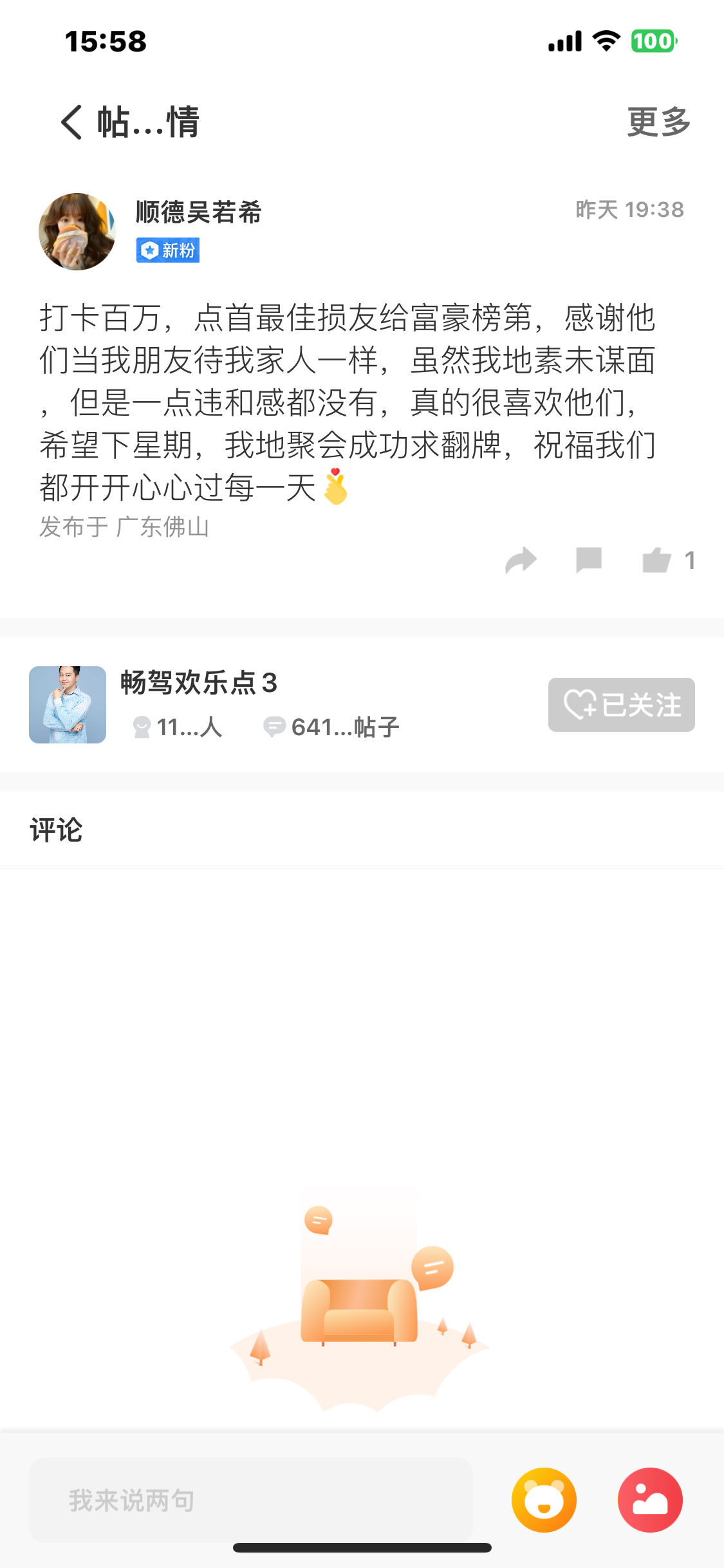Focus the 我来说两句 comment field

[x=251, y=1500]
